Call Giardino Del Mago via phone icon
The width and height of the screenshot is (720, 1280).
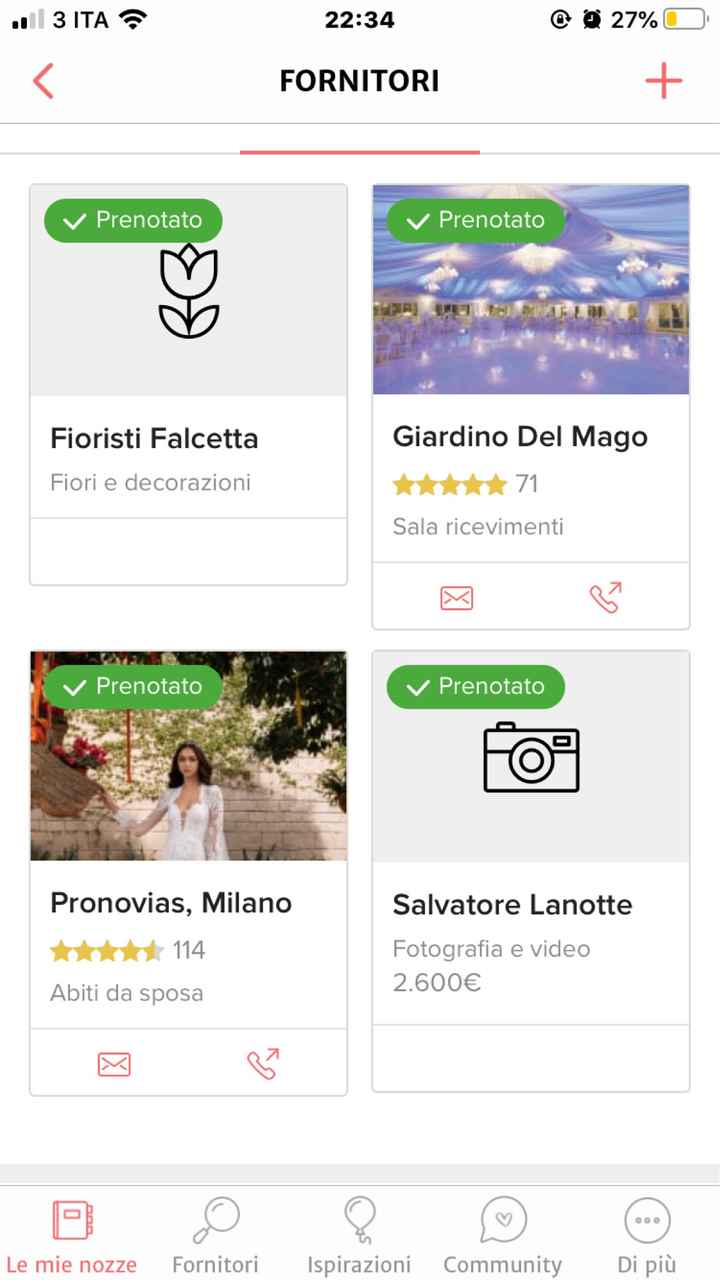click(605, 597)
